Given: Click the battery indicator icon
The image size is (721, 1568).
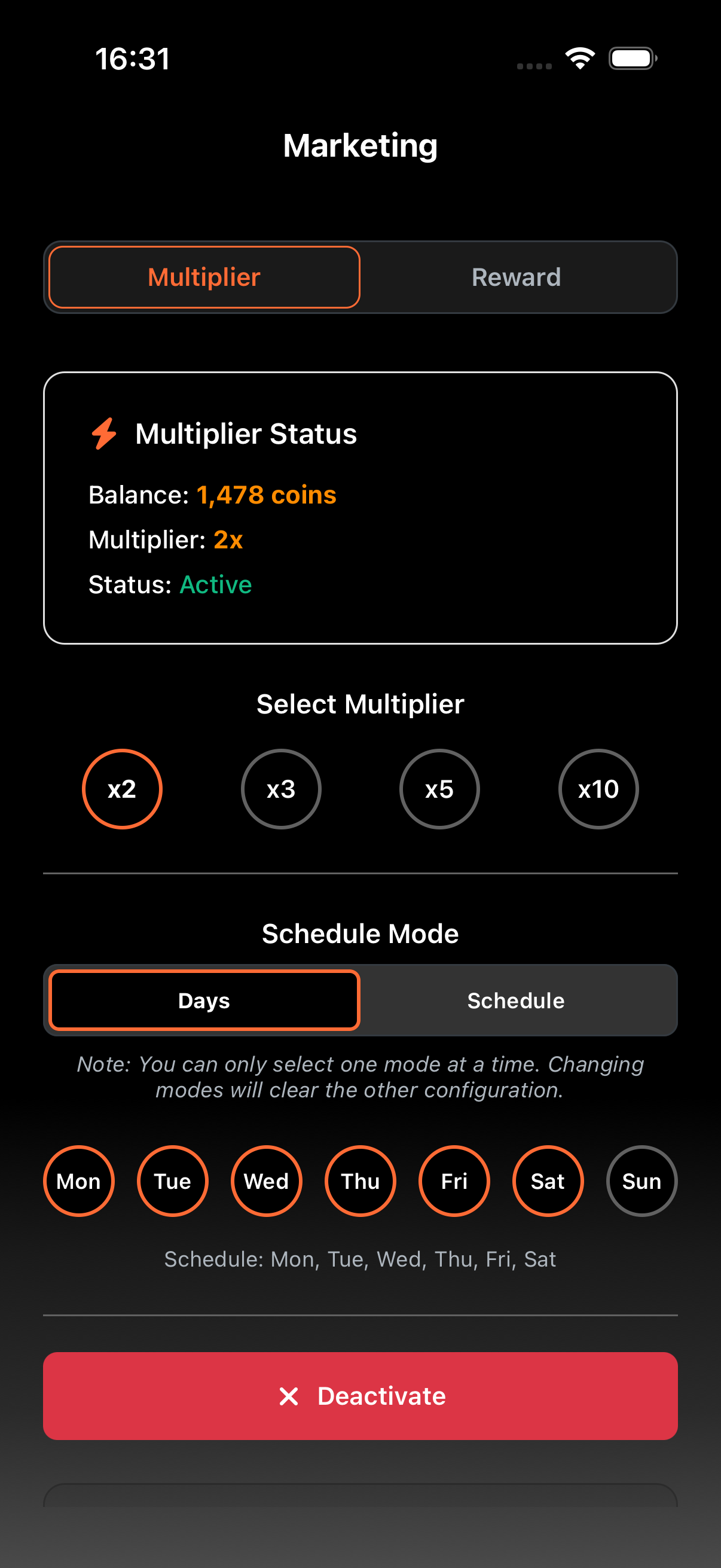Looking at the screenshot, I should coord(631,58).
